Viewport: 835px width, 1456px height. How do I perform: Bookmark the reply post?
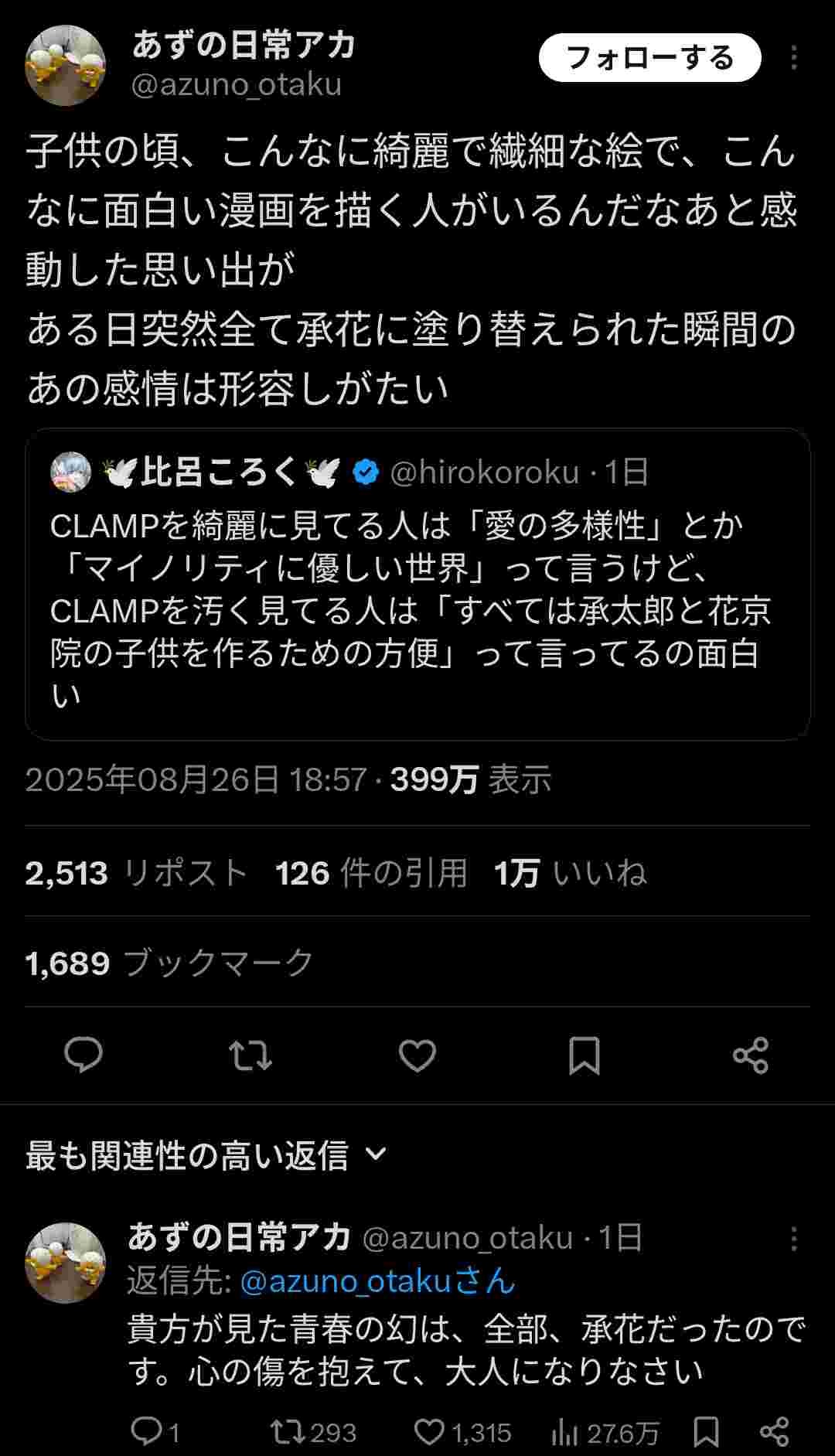(706, 1432)
